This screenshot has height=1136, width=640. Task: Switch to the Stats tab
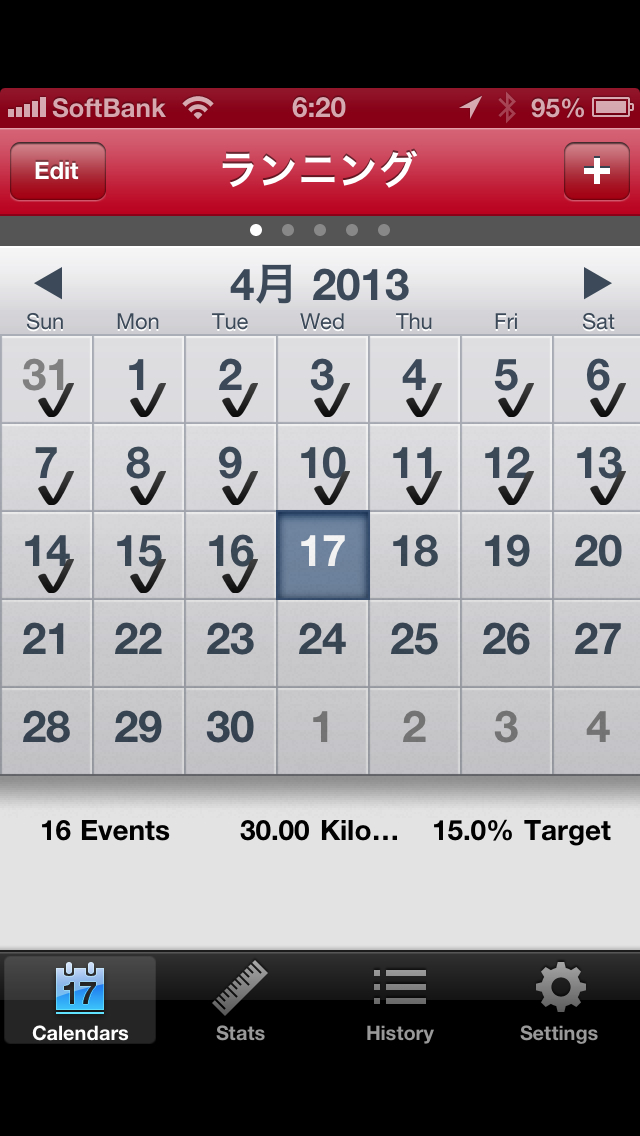tap(240, 1001)
